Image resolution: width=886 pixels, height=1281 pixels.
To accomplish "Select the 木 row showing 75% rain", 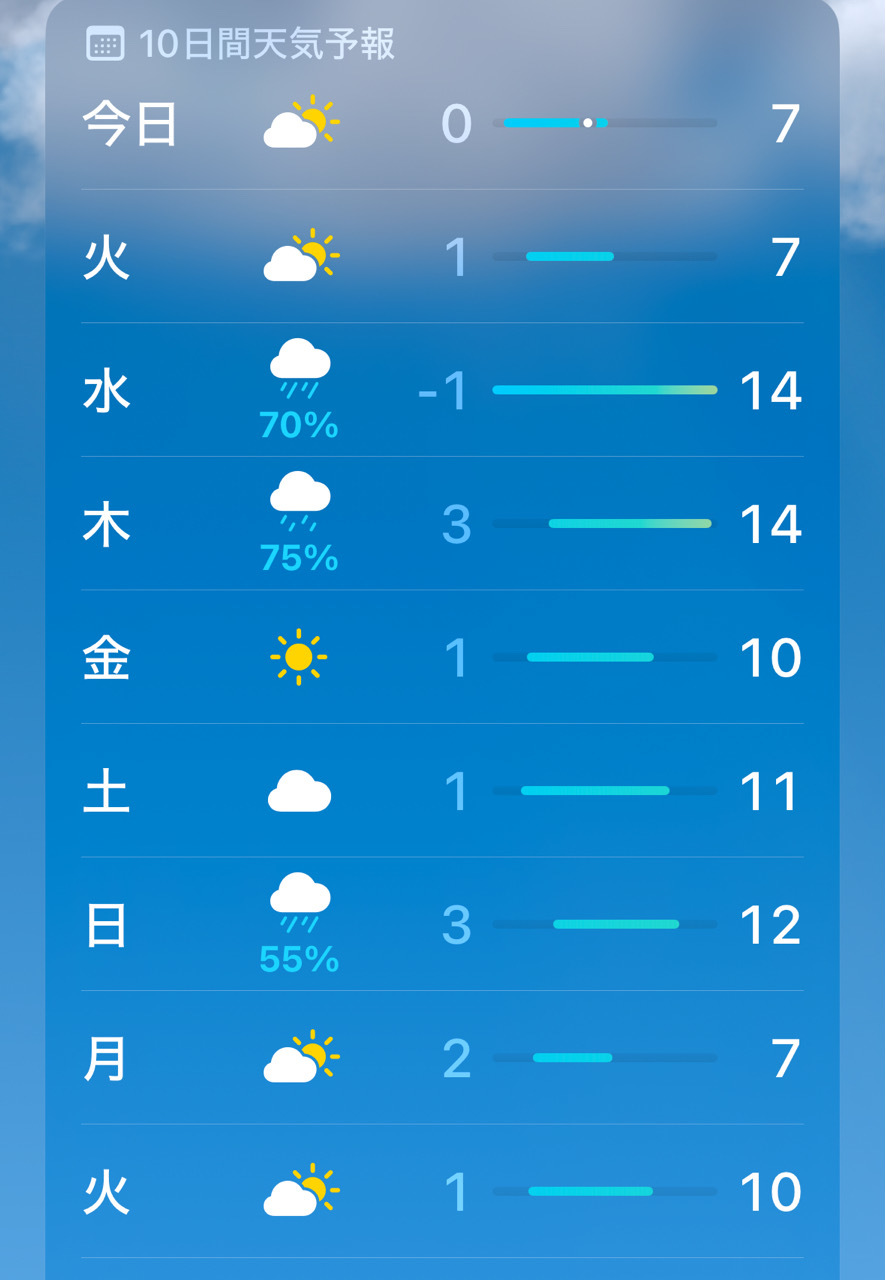I will point(441,524).
